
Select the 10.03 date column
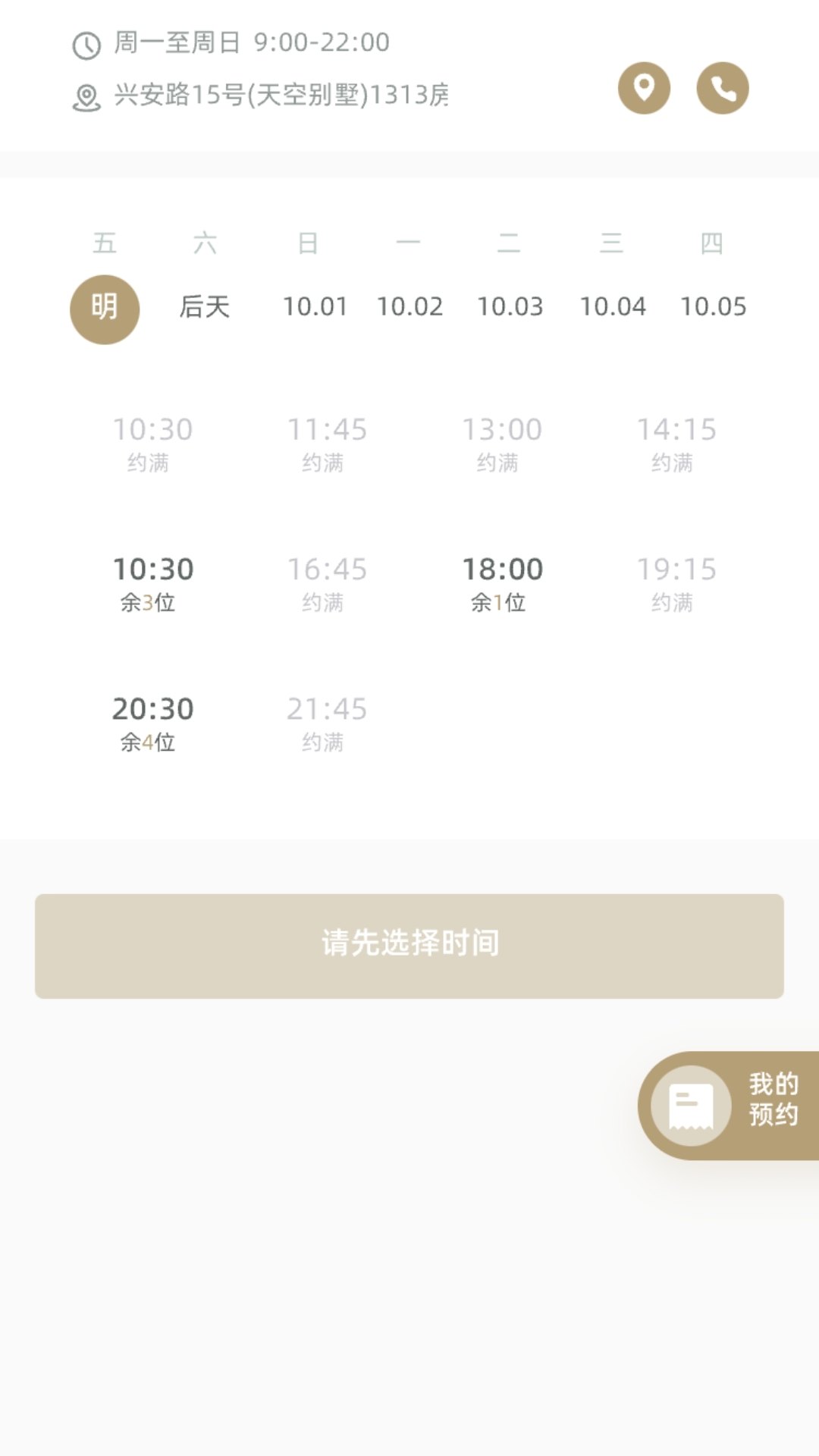(512, 307)
